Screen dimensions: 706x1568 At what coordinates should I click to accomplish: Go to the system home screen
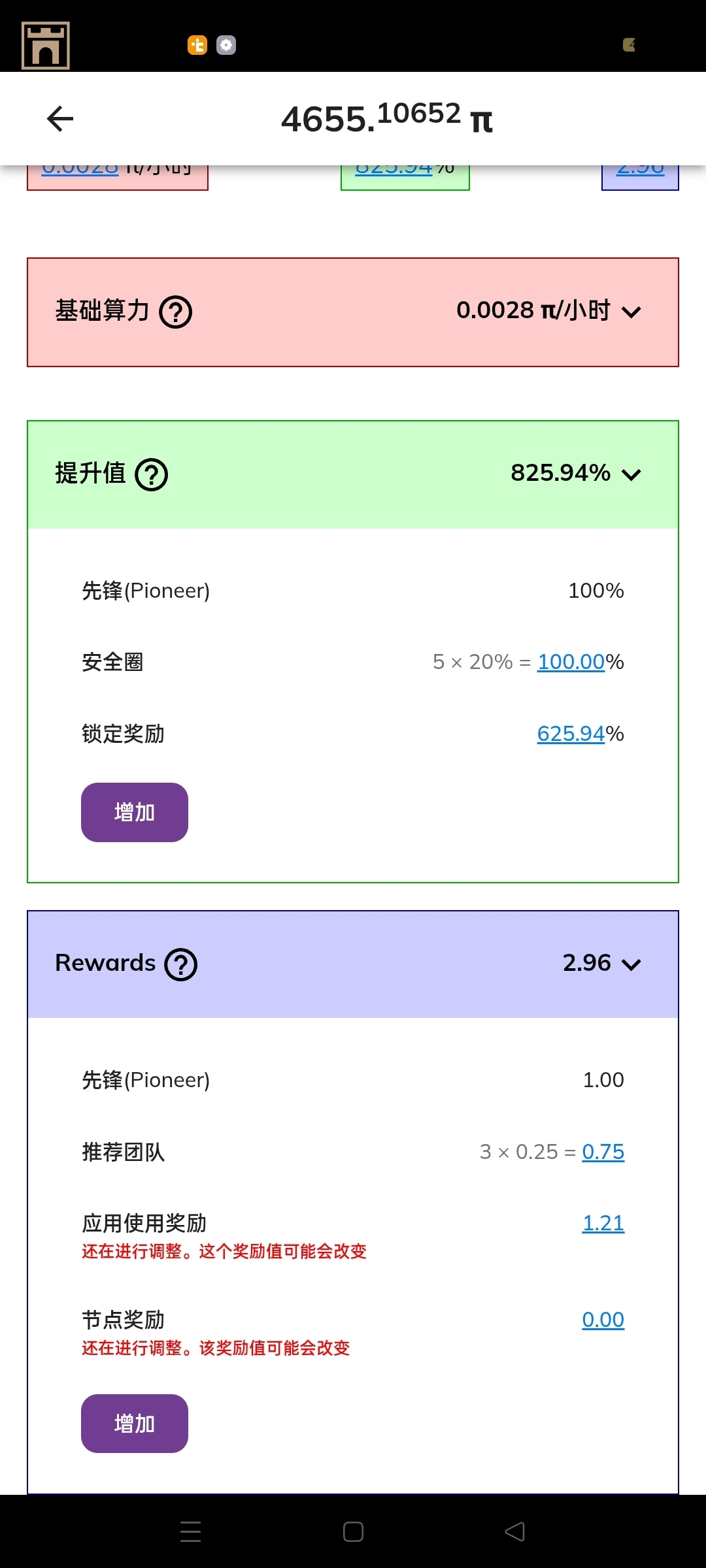(x=353, y=1531)
